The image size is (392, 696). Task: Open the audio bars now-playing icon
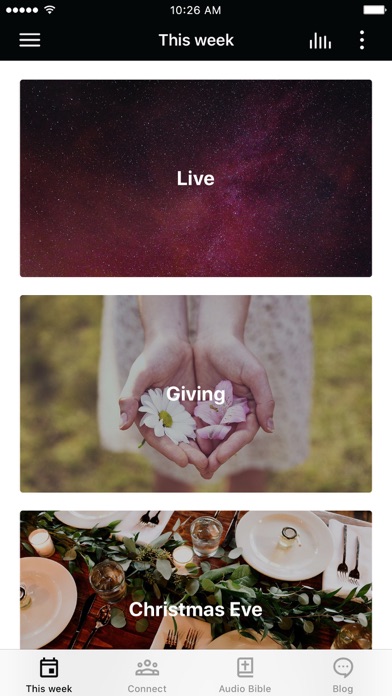[x=320, y=40]
